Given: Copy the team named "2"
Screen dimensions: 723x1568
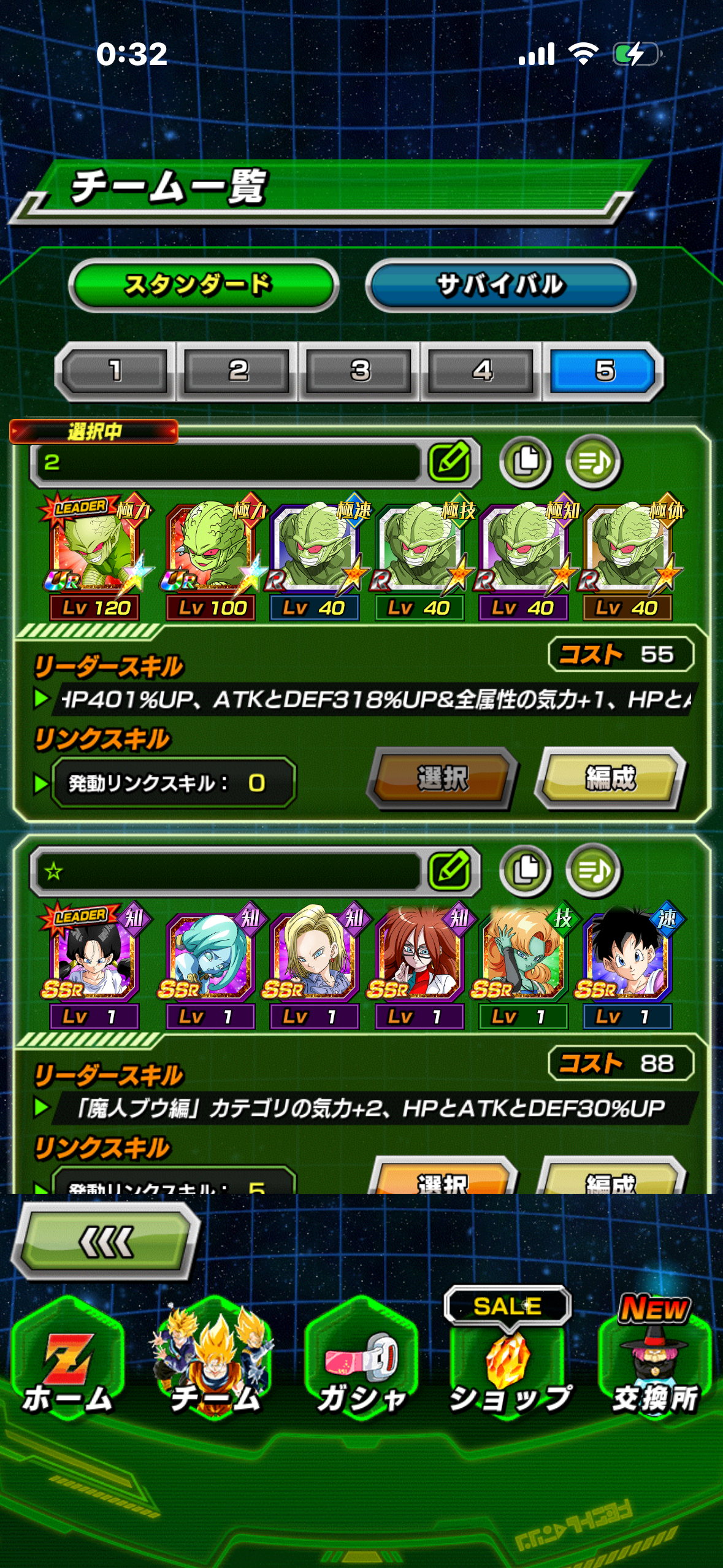Looking at the screenshot, I should (x=526, y=461).
